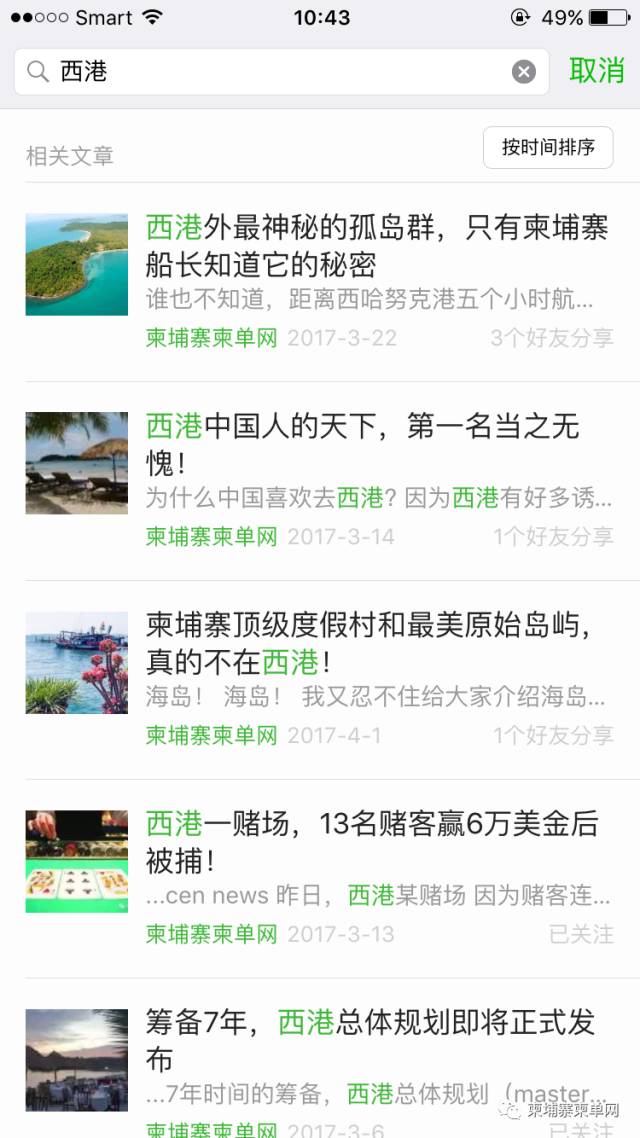The height and width of the screenshot is (1138, 640).
Task: Tap the search field containing 西港
Action: [270, 72]
